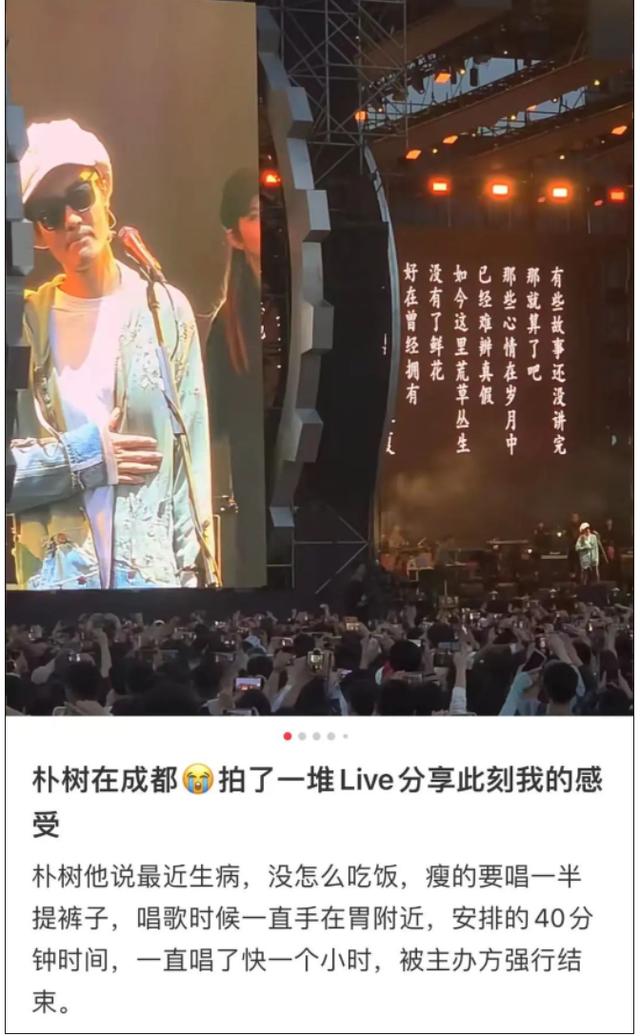
Task: Tap the photo carousel page indicator dots
Action: coord(316,736)
